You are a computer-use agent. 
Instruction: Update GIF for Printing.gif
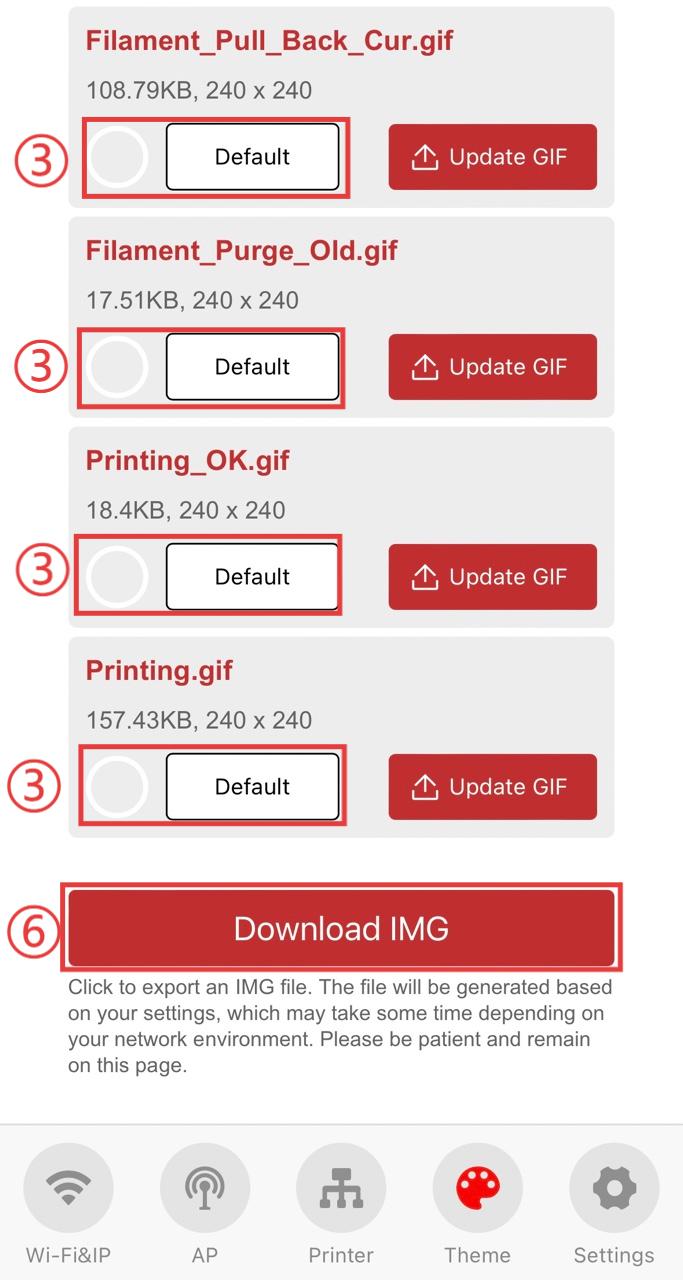click(493, 787)
